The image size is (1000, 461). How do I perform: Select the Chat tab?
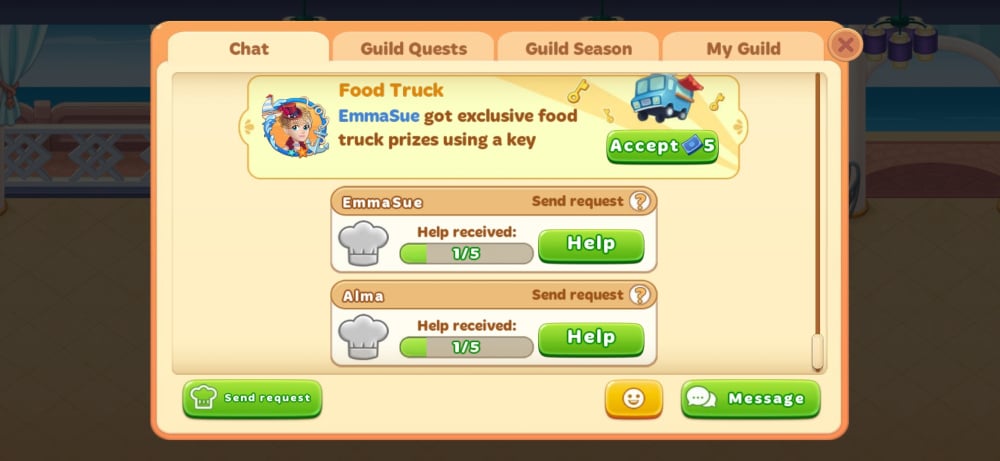[249, 48]
